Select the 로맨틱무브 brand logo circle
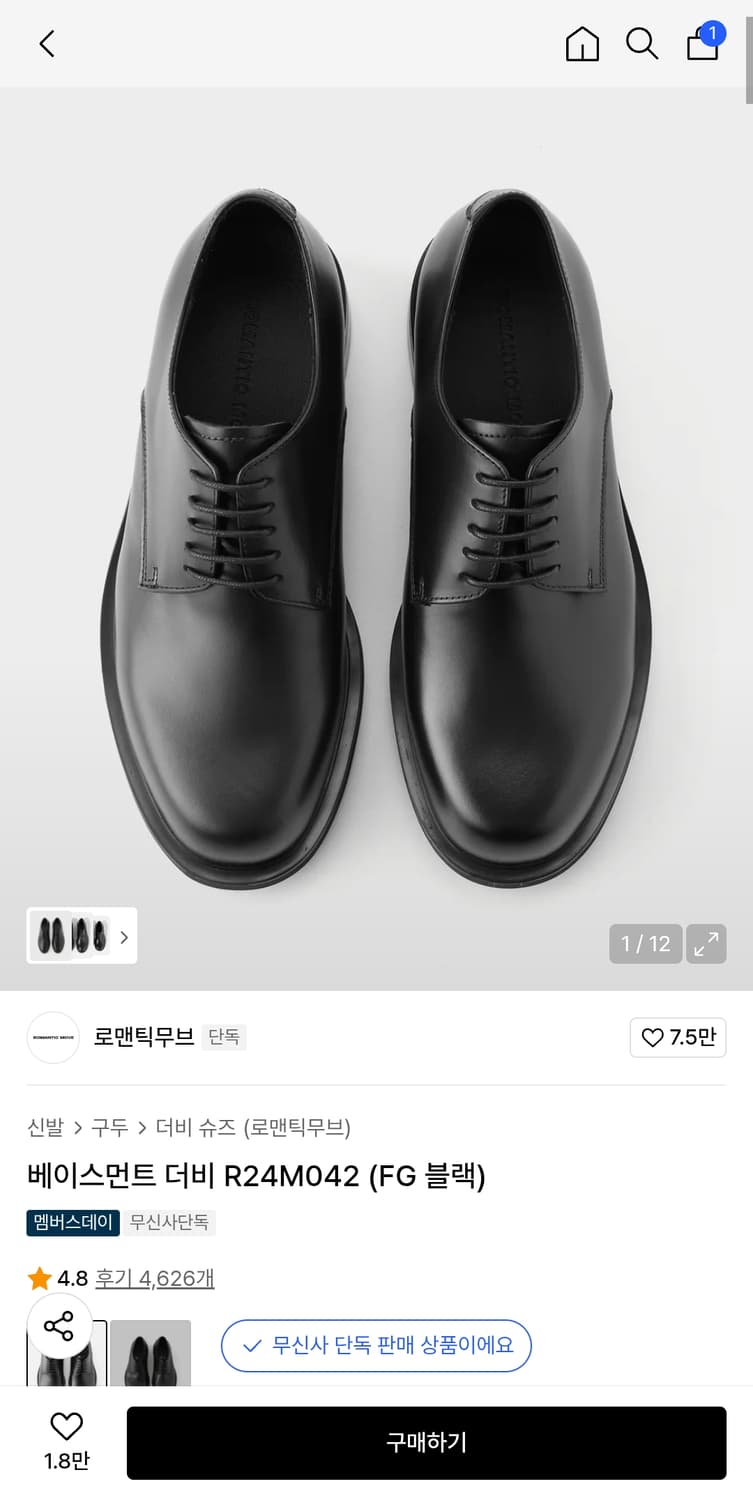 coord(52,1037)
